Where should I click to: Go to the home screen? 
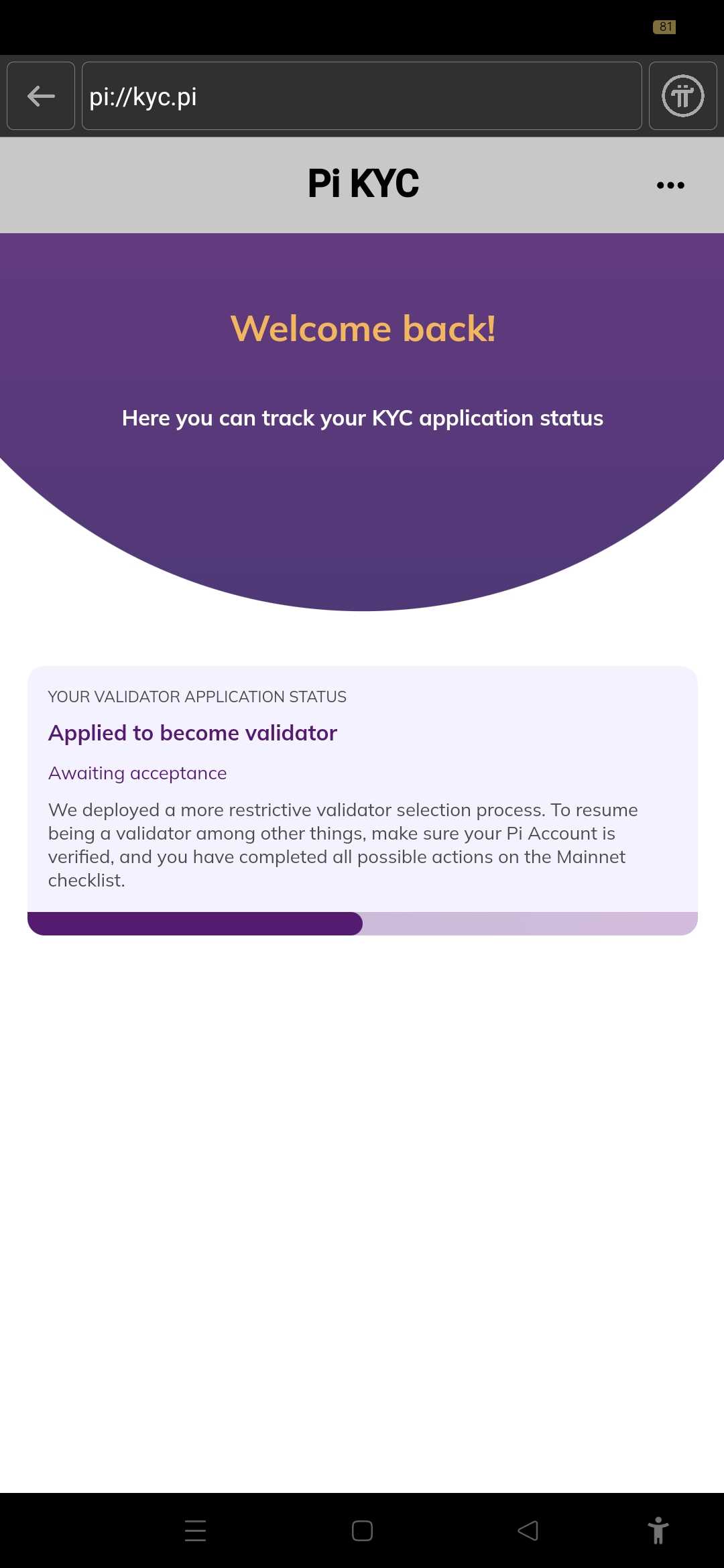point(362,1530)
